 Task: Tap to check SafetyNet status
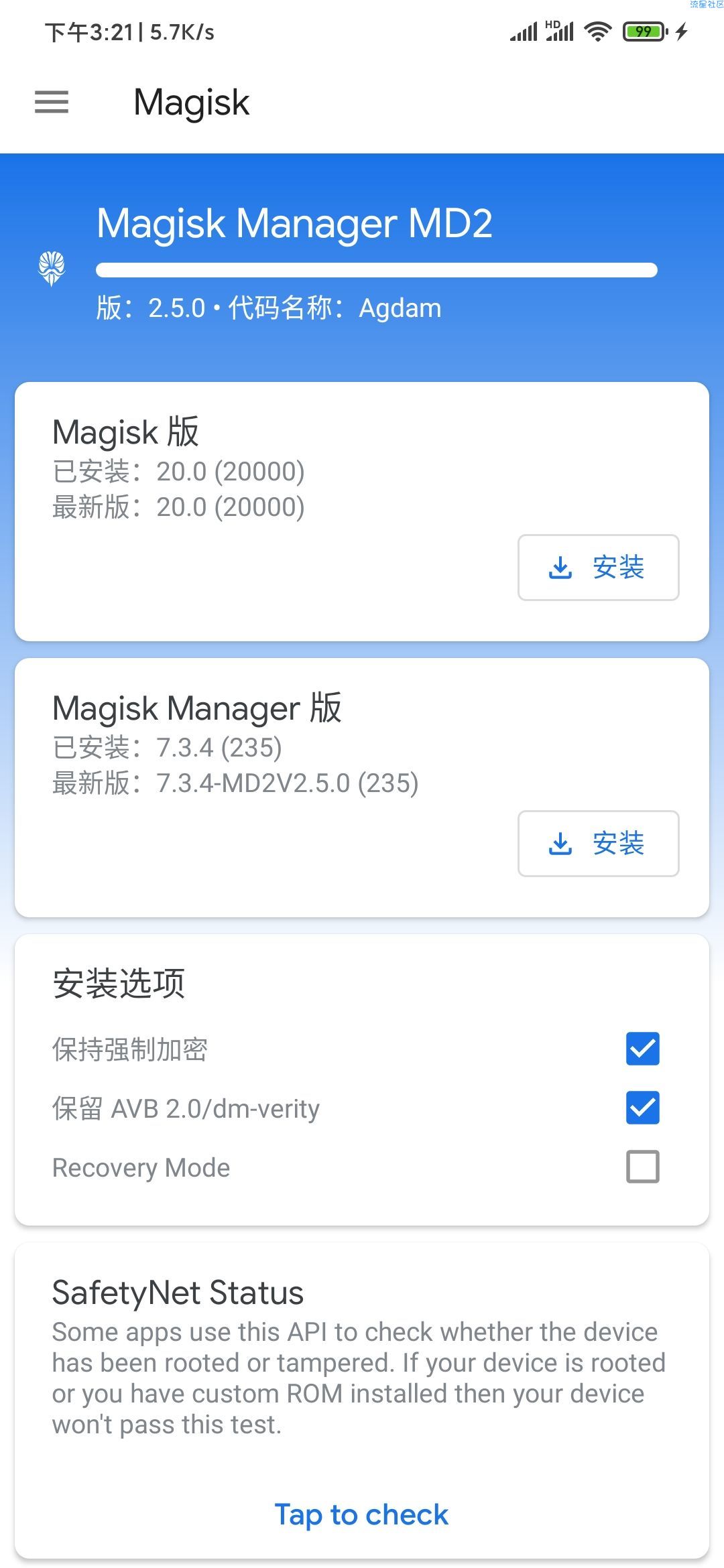pos(361,1515)
